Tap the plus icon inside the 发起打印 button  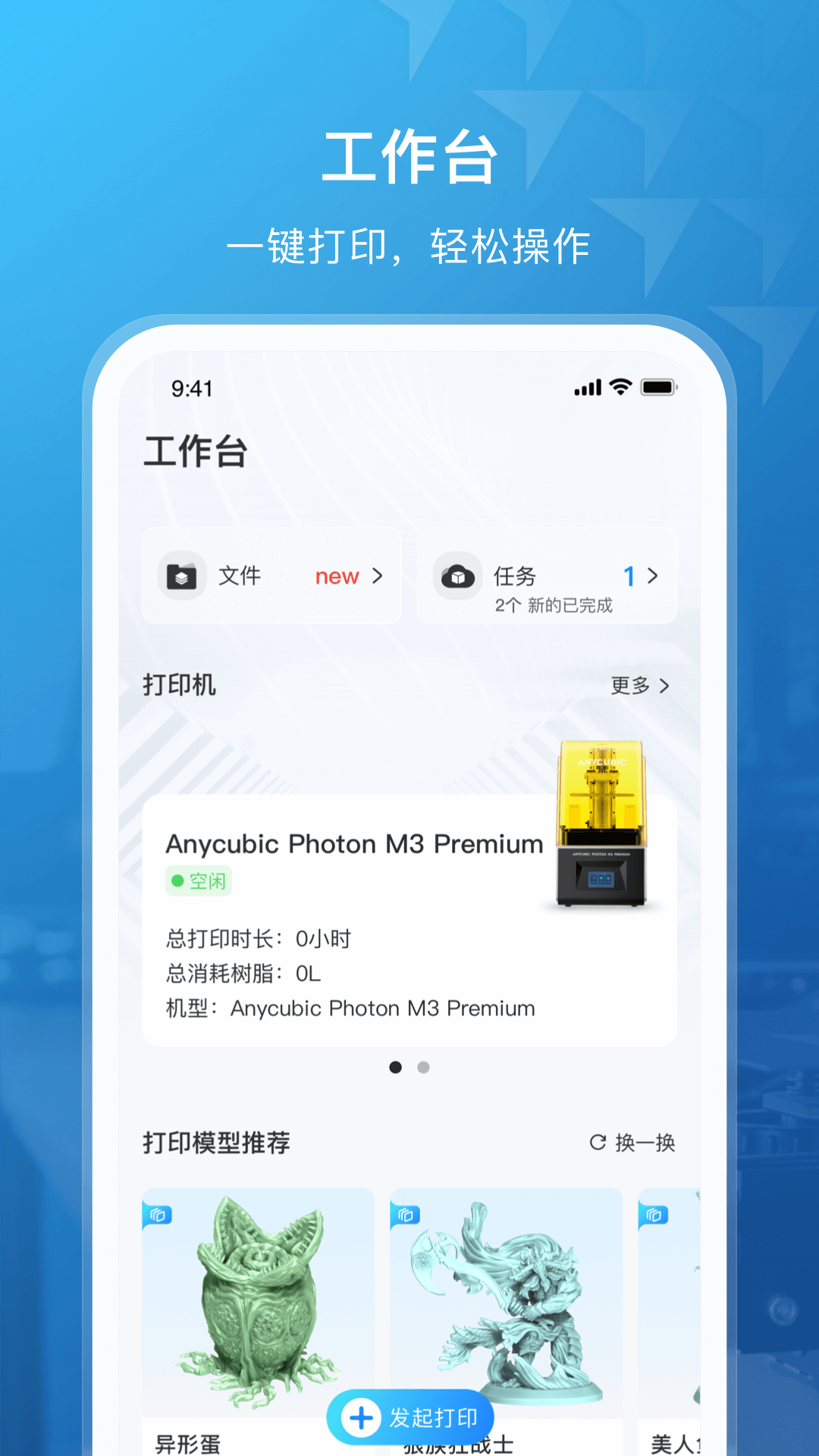(x=362, y=1416)
